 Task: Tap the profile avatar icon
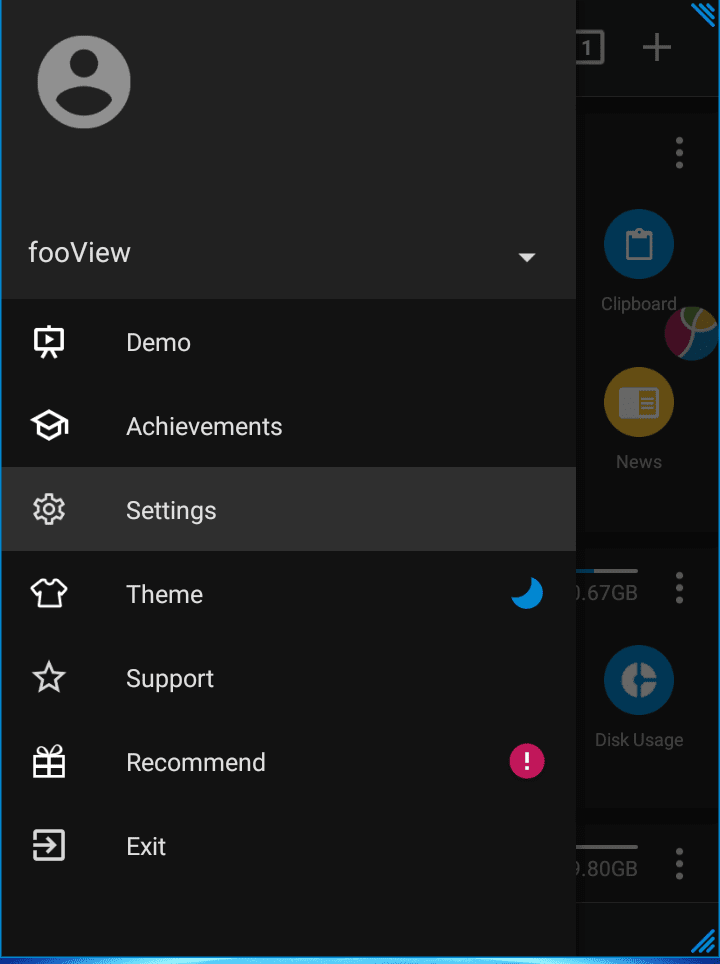point(84,81)
